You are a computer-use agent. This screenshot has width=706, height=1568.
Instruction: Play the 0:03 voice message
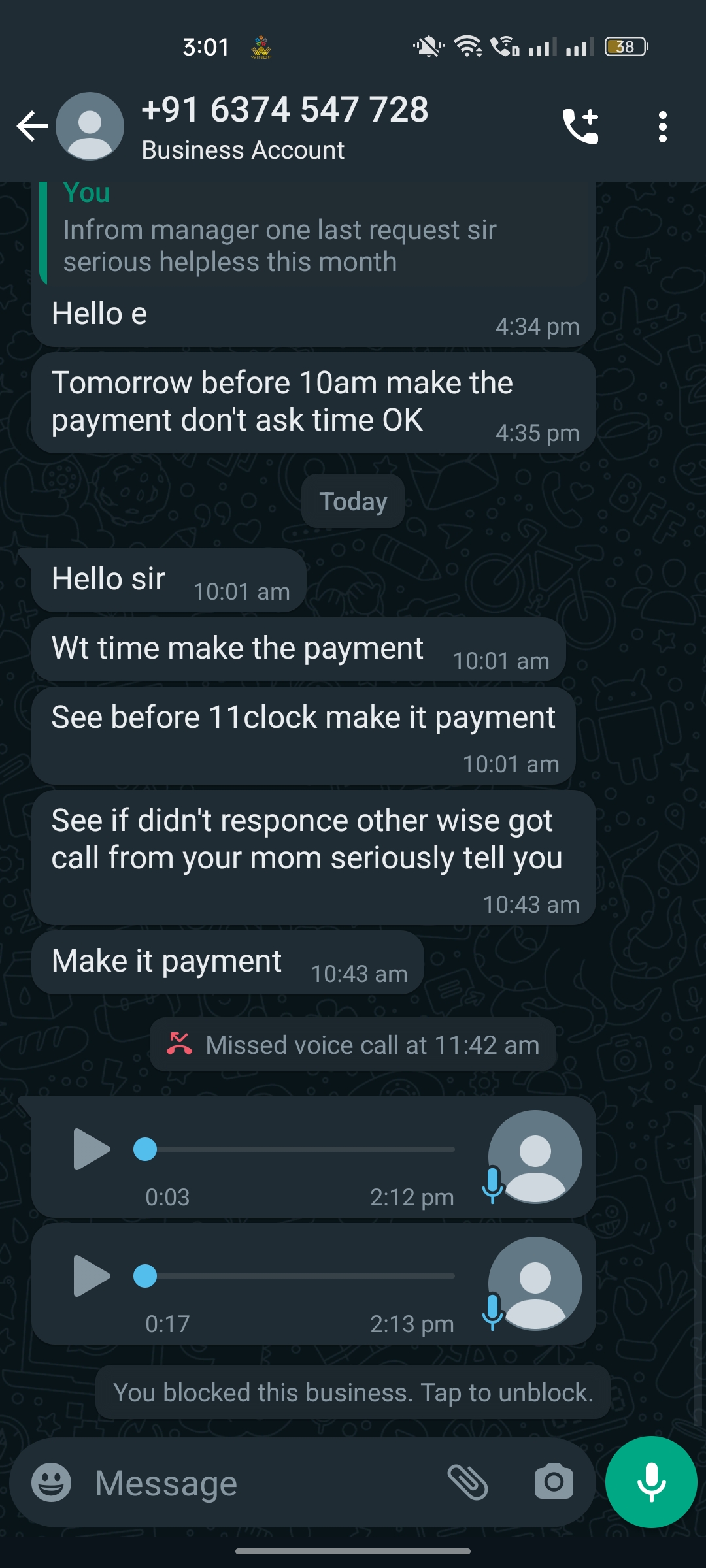[x=92, y=1149]
